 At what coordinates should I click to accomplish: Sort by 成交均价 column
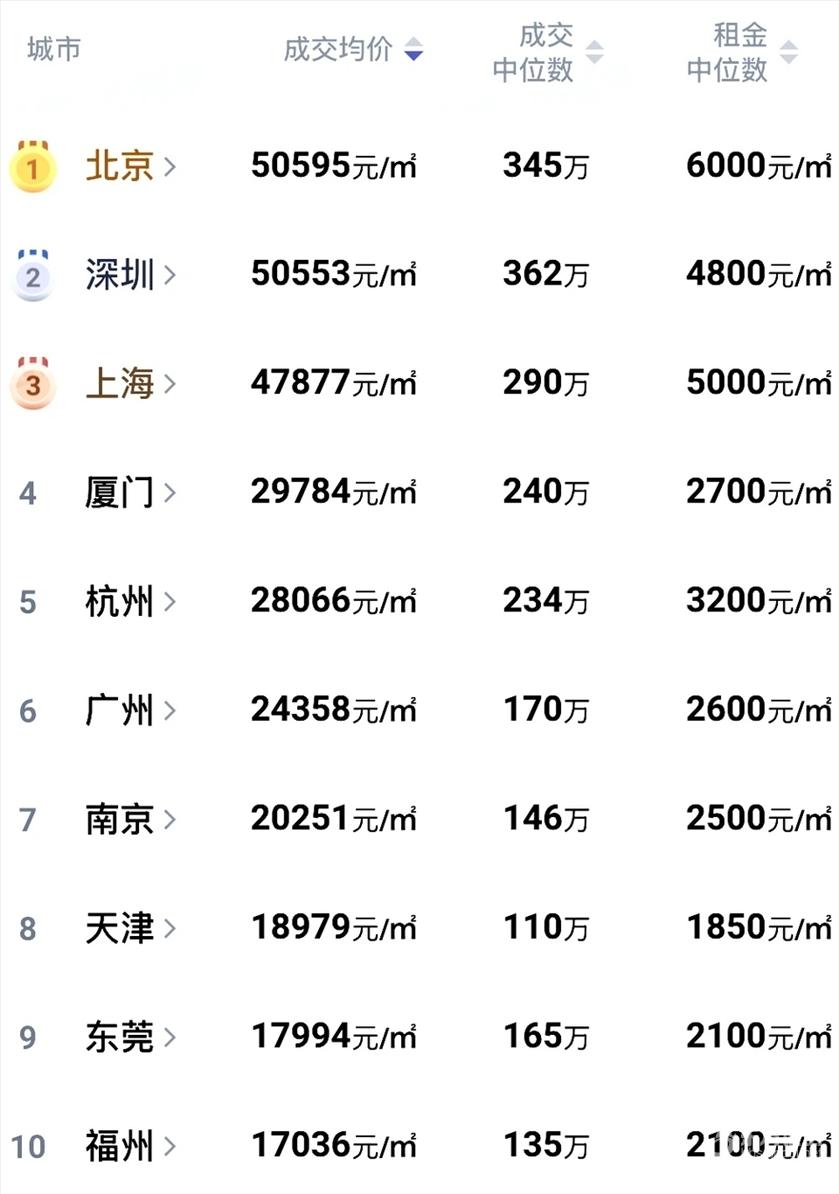[353, 50]
